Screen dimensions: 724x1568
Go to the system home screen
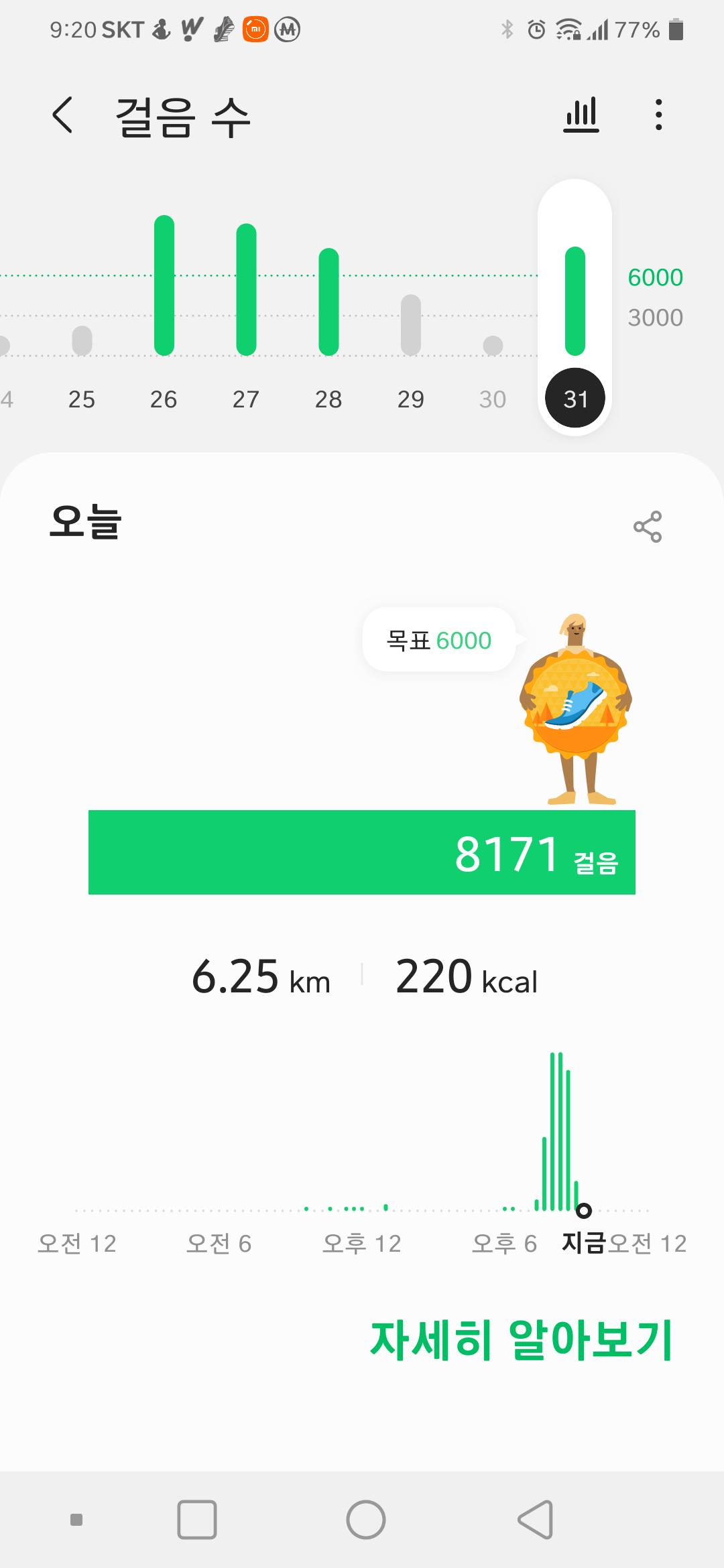point(365,1519)
